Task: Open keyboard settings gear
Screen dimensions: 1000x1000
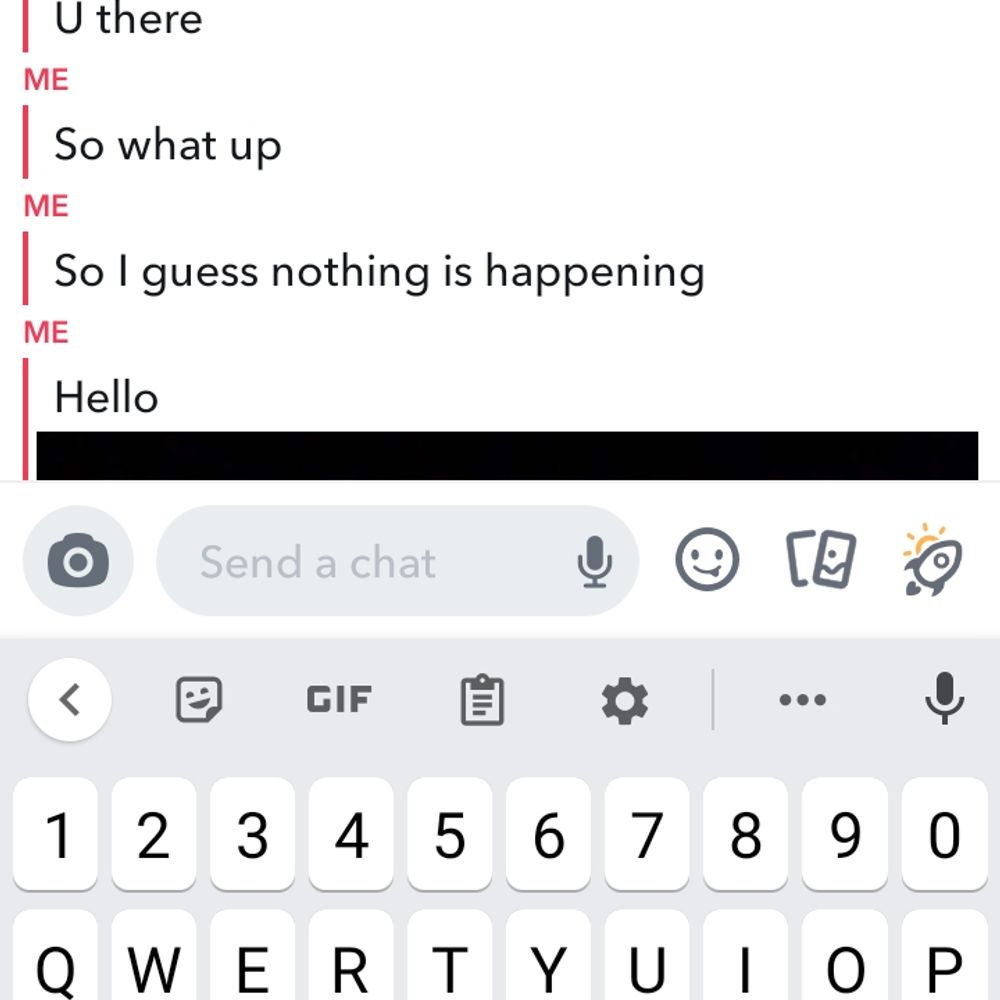Action: [x=625, y=701]
